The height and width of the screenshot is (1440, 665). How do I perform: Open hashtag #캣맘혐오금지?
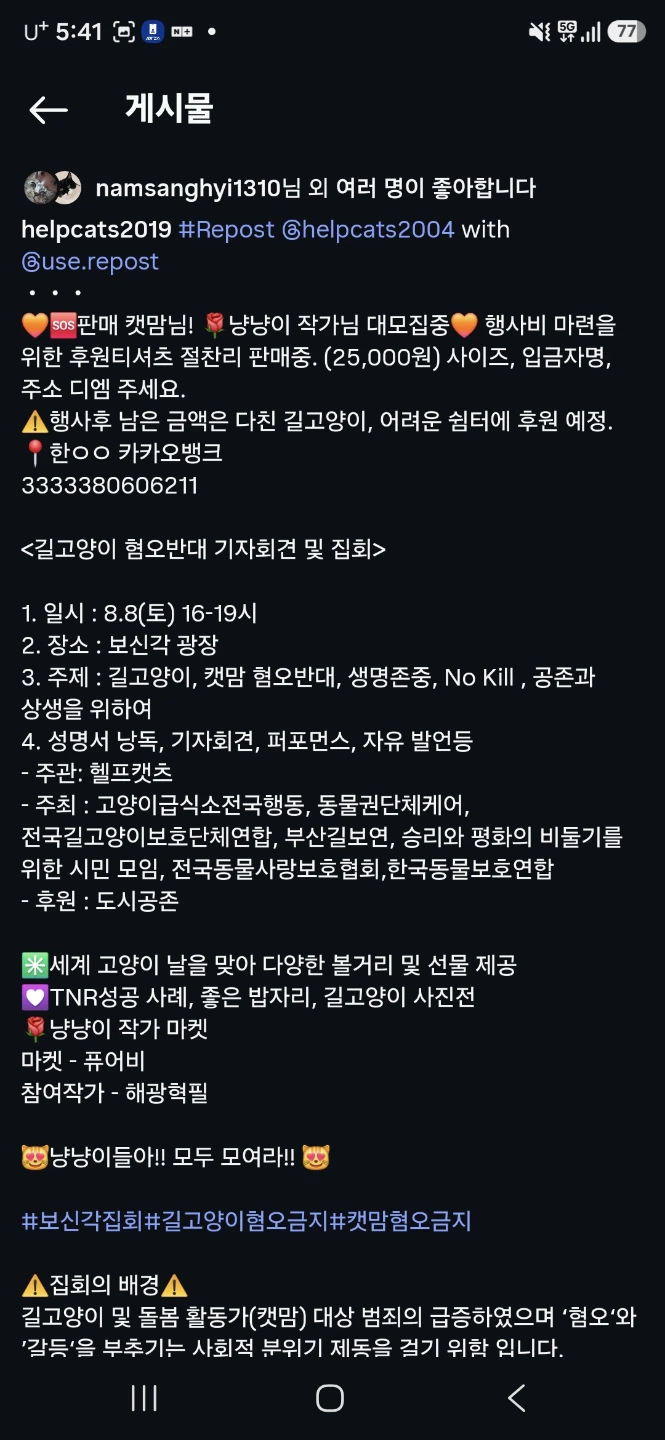click(401, 1221)
